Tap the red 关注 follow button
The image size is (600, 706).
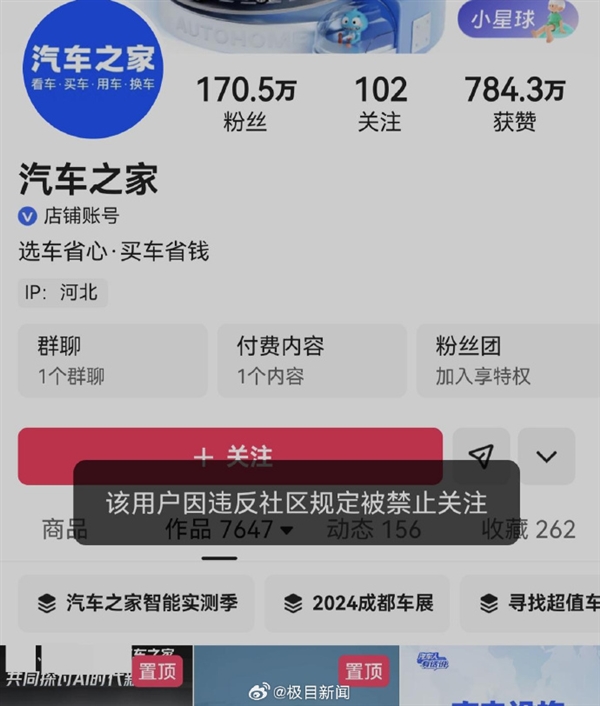pyautogui.click(x=230, y=445)
